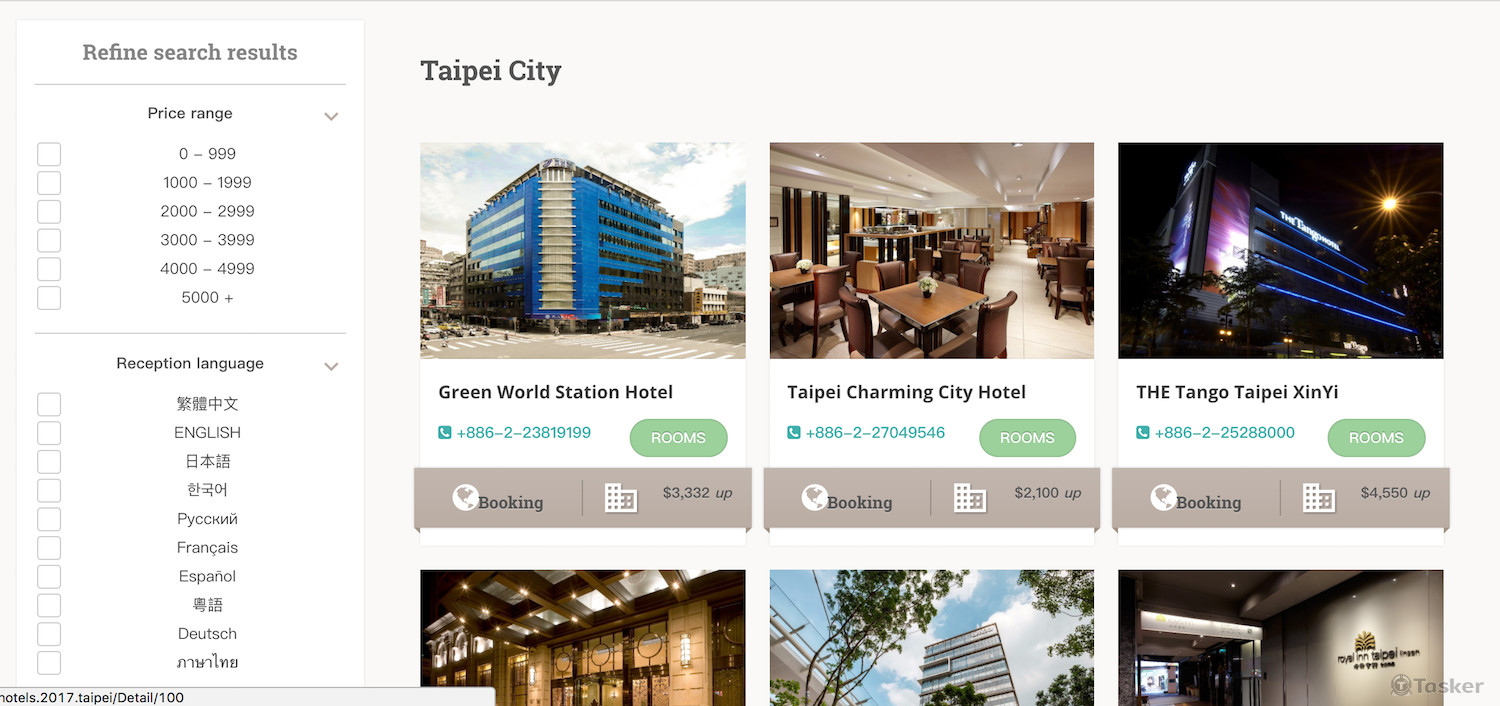
Task: Collapse the Reception language section chevron
Action: (331, 366)
